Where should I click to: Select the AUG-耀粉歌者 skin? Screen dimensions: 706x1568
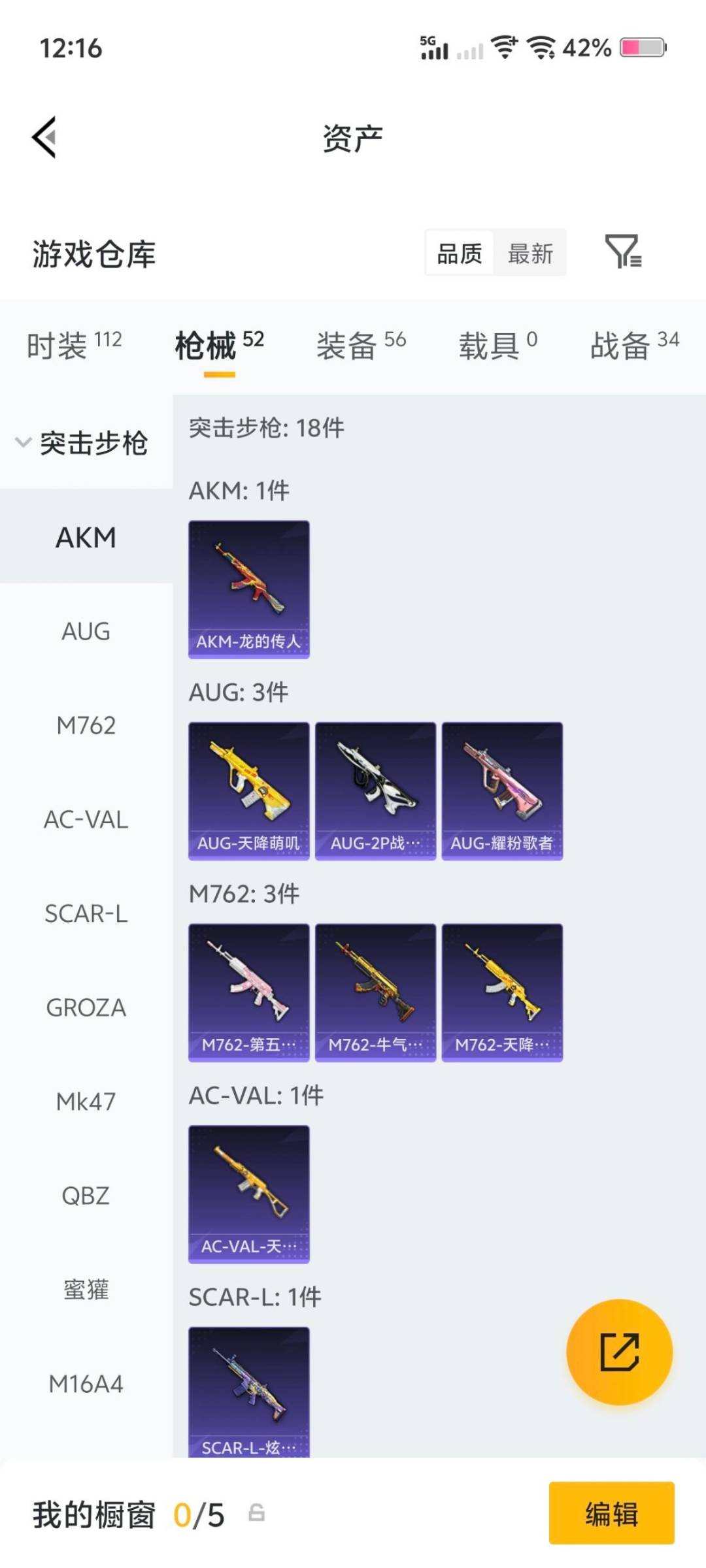pos(501,787)
